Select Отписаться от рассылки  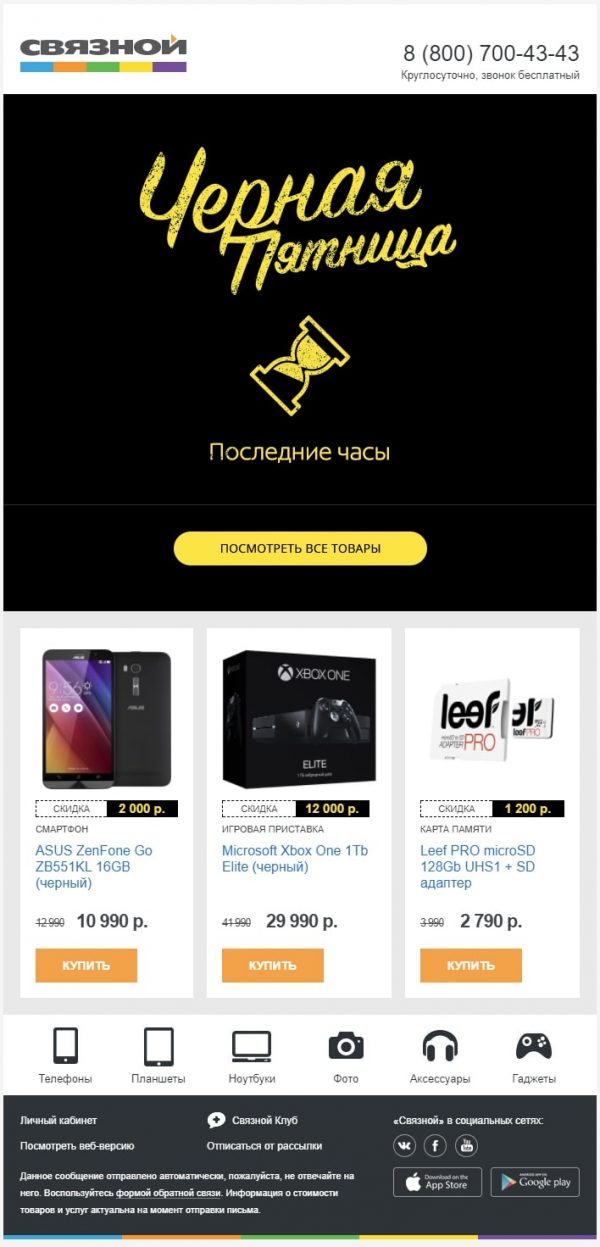(264, 1146)
